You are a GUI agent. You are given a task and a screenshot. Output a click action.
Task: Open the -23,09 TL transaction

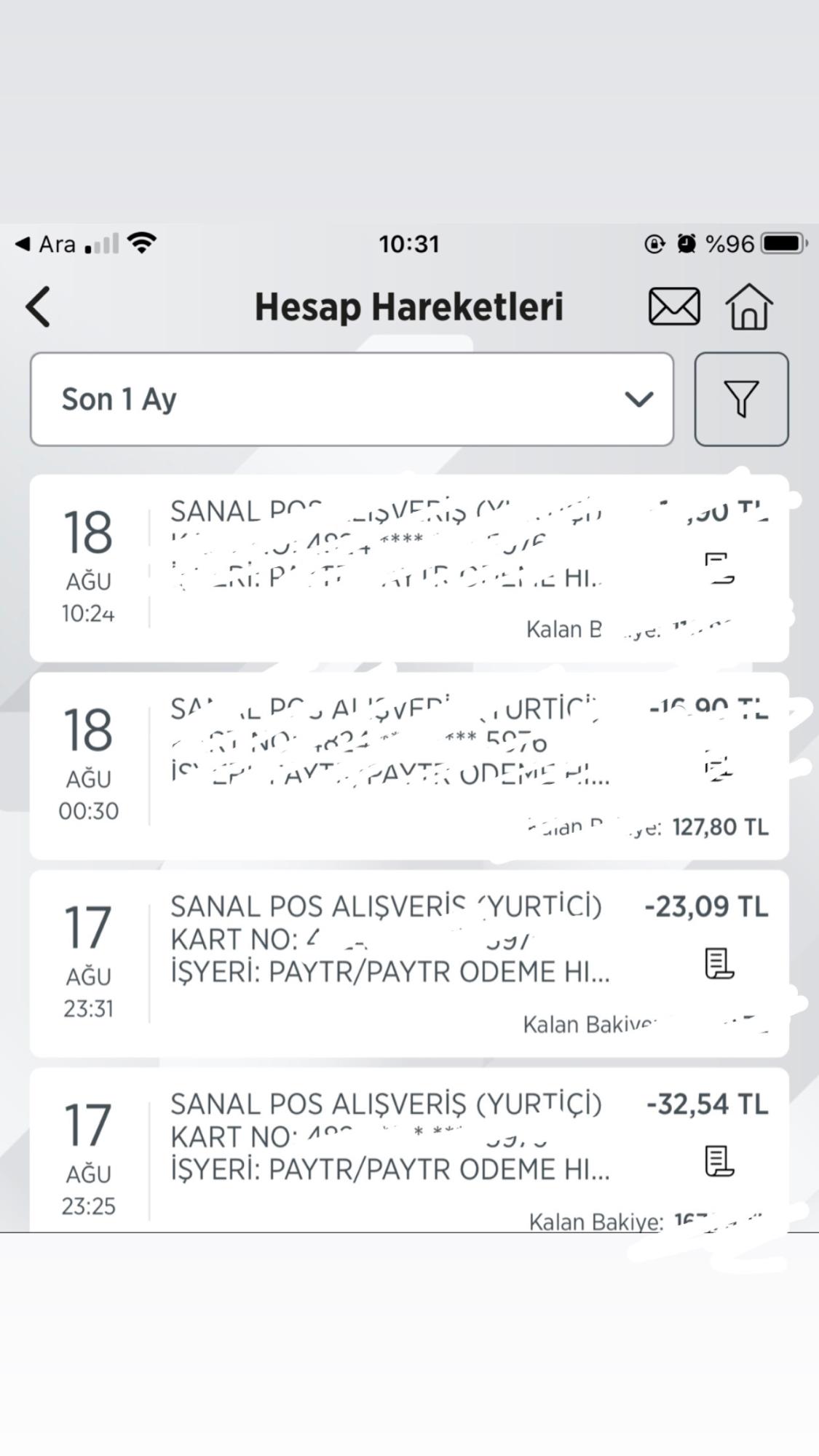tap(409, 964)
